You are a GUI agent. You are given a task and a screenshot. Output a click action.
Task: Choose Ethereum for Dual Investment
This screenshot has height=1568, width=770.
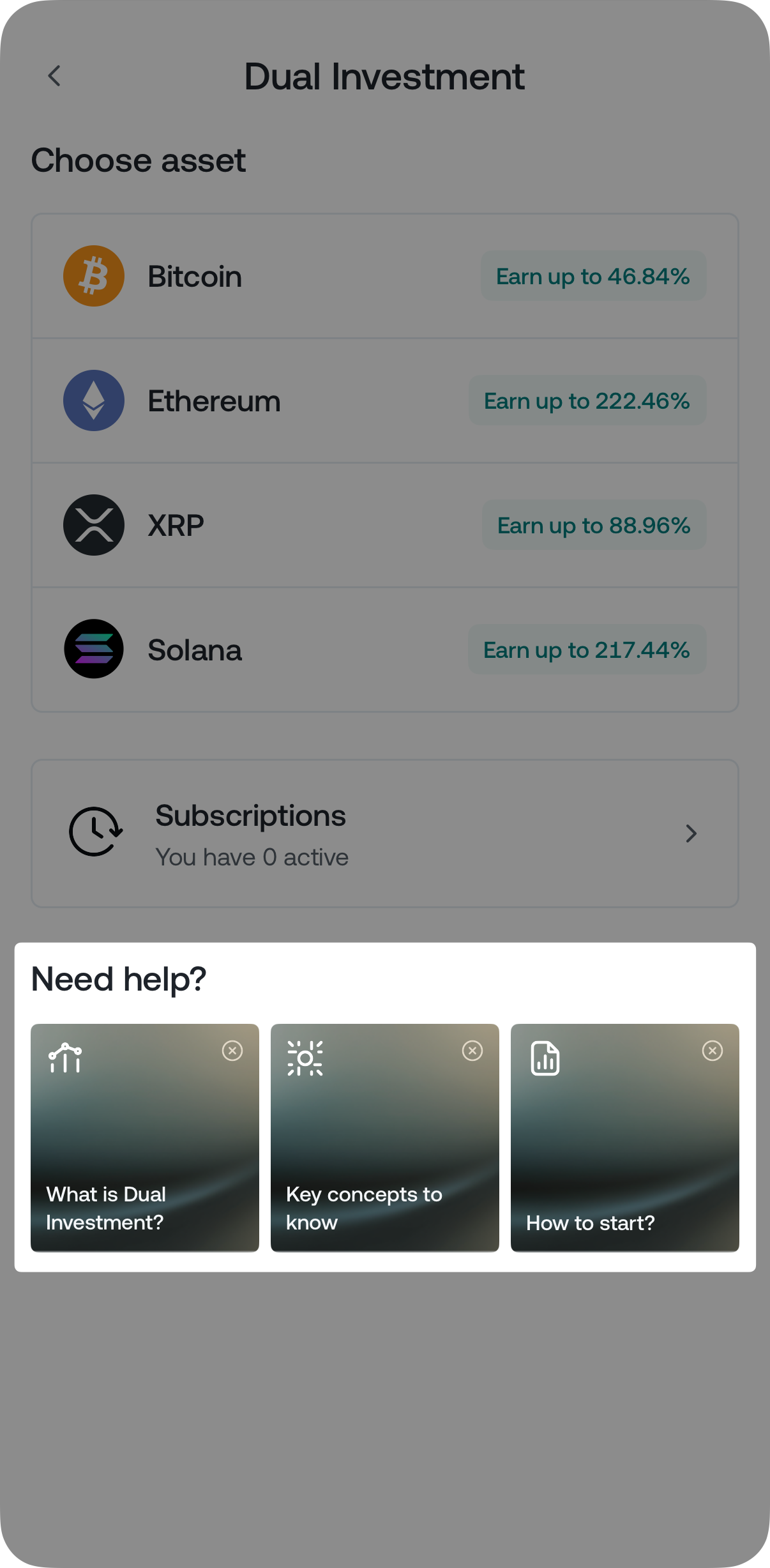point(384,400)
